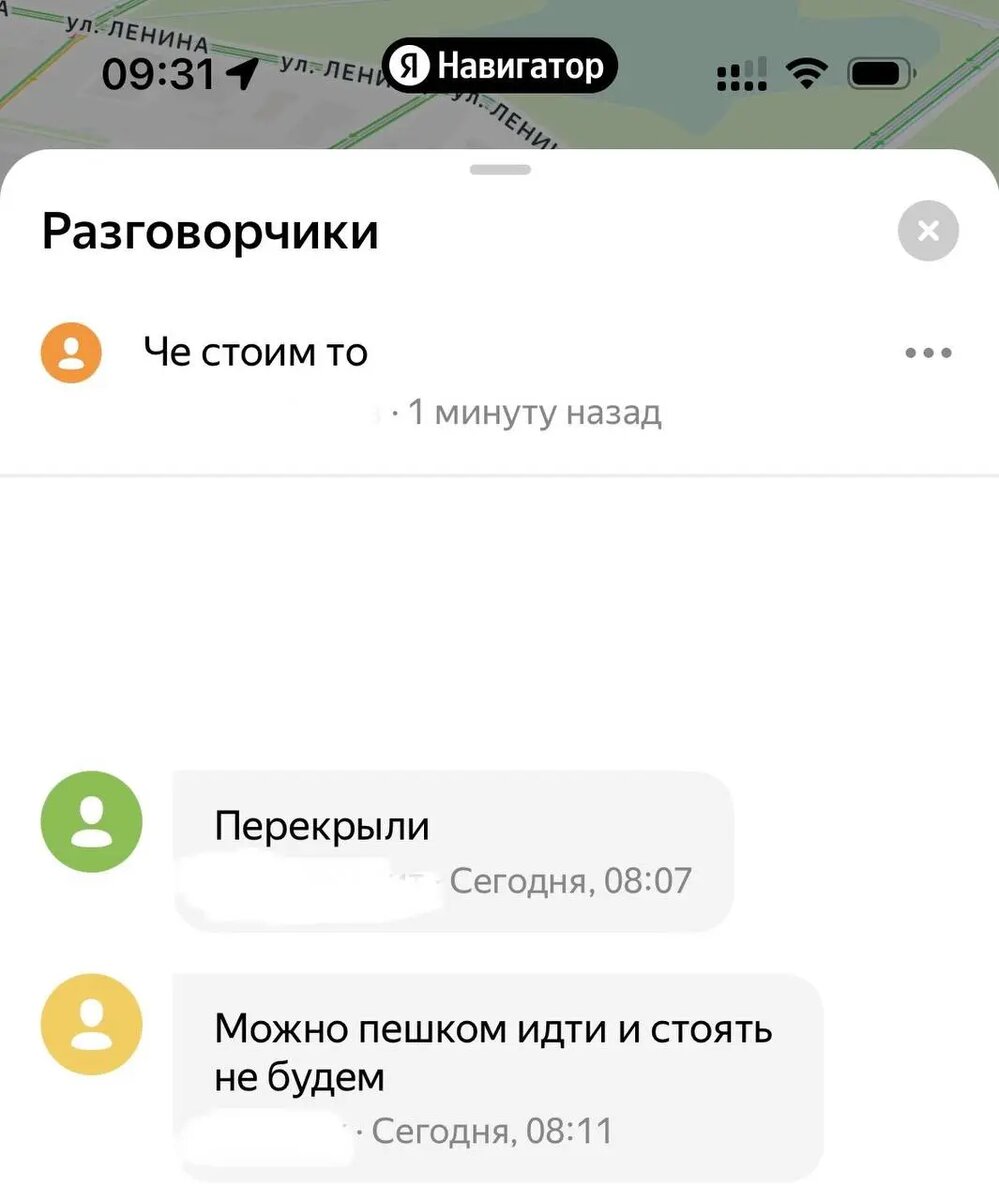The image size is (999, 1200).
Task: Tap the green avatar beside 'Перекрыли' message
Action: point(90,820)
